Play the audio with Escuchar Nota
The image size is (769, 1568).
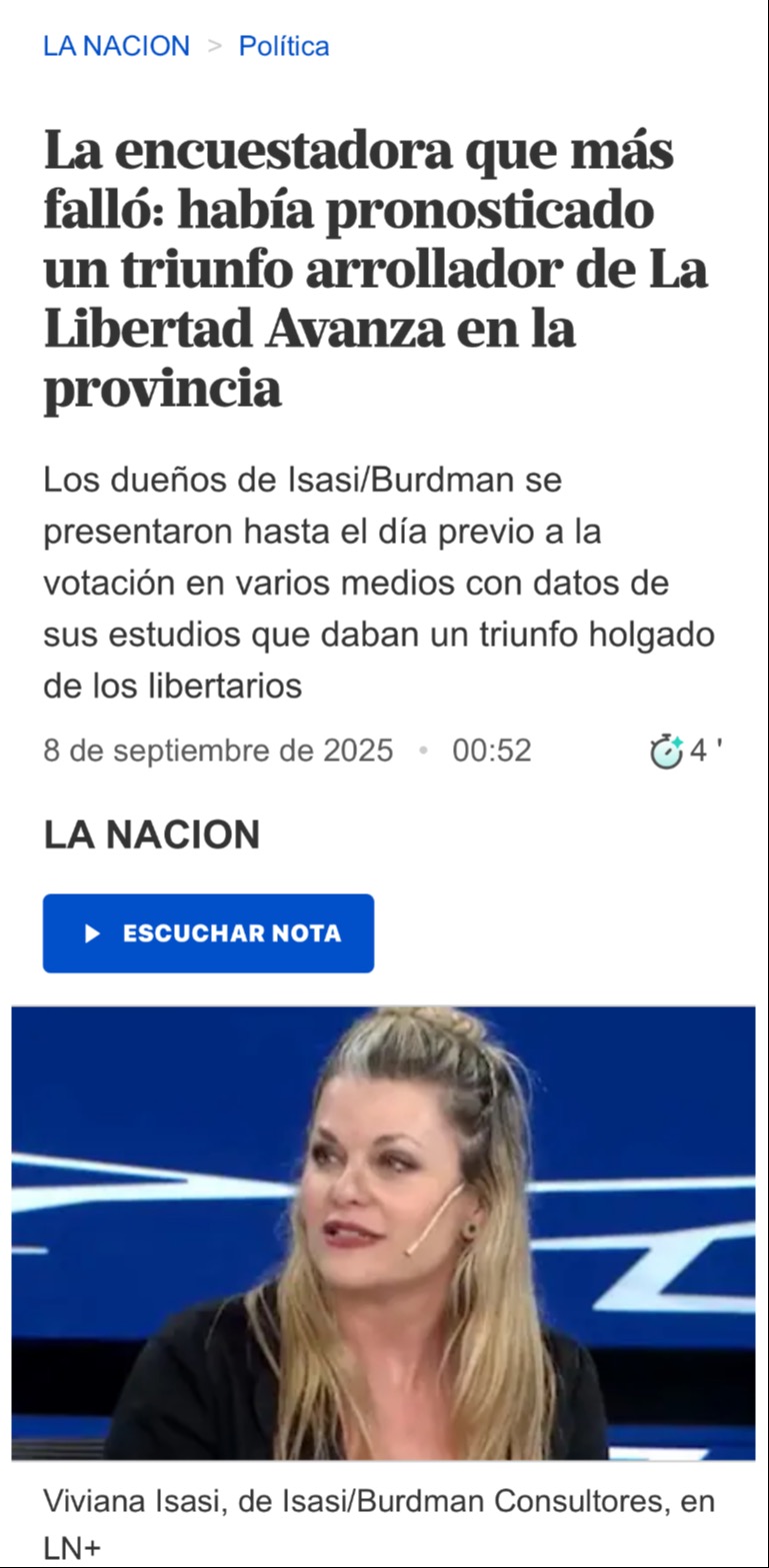[208, 933]
